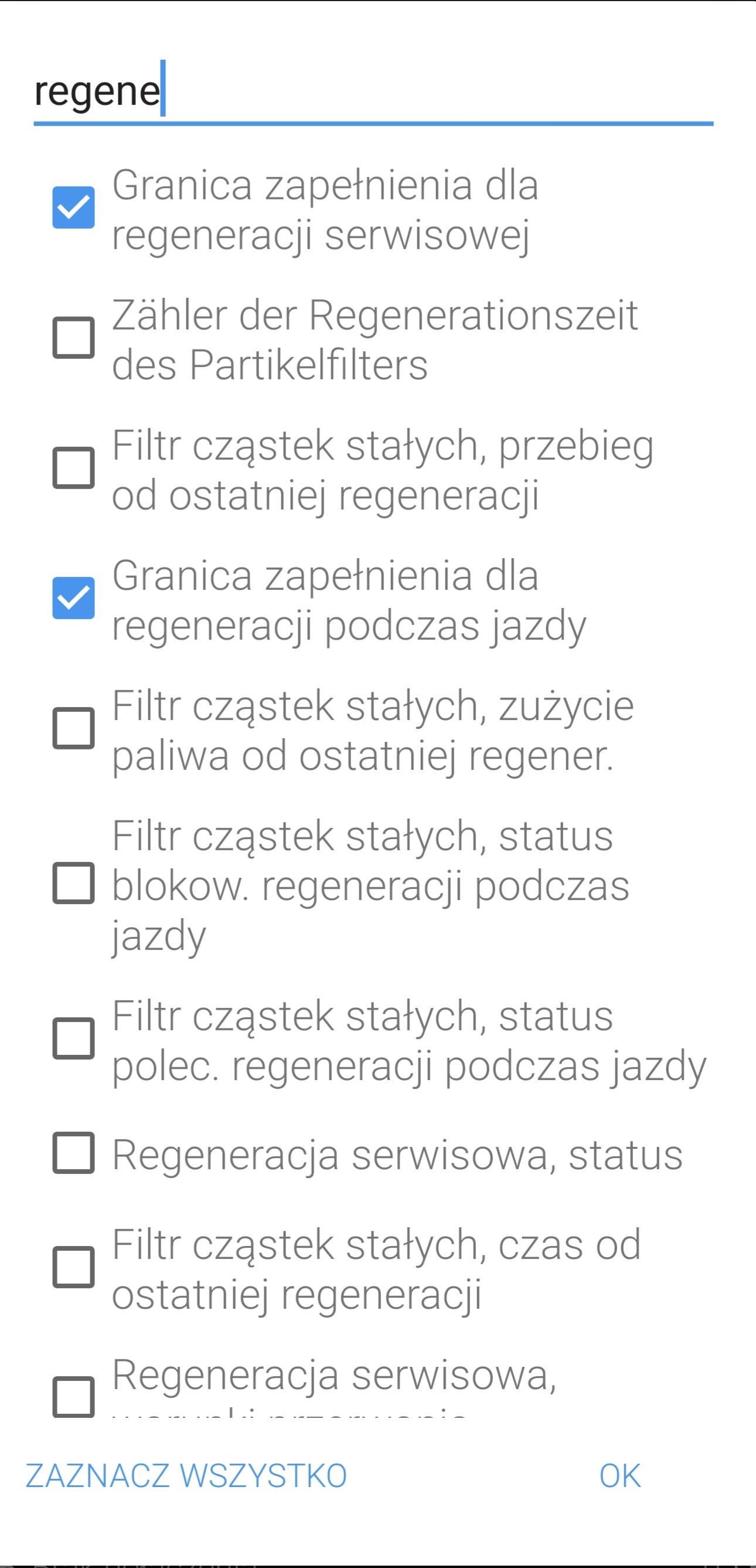This screenshot has height=1568, width=756.
Task: Confirm selection with OK
Action: click(x=620, y=1476)
